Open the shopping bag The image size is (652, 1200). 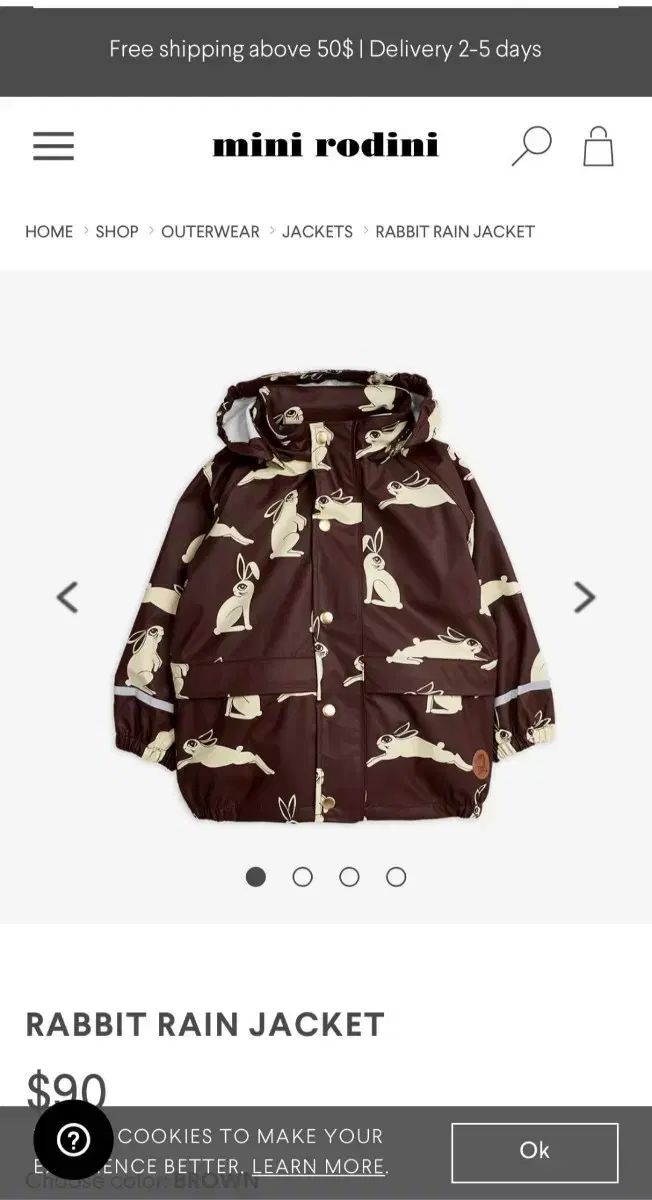pyautogui.click(x=598, y=146)
